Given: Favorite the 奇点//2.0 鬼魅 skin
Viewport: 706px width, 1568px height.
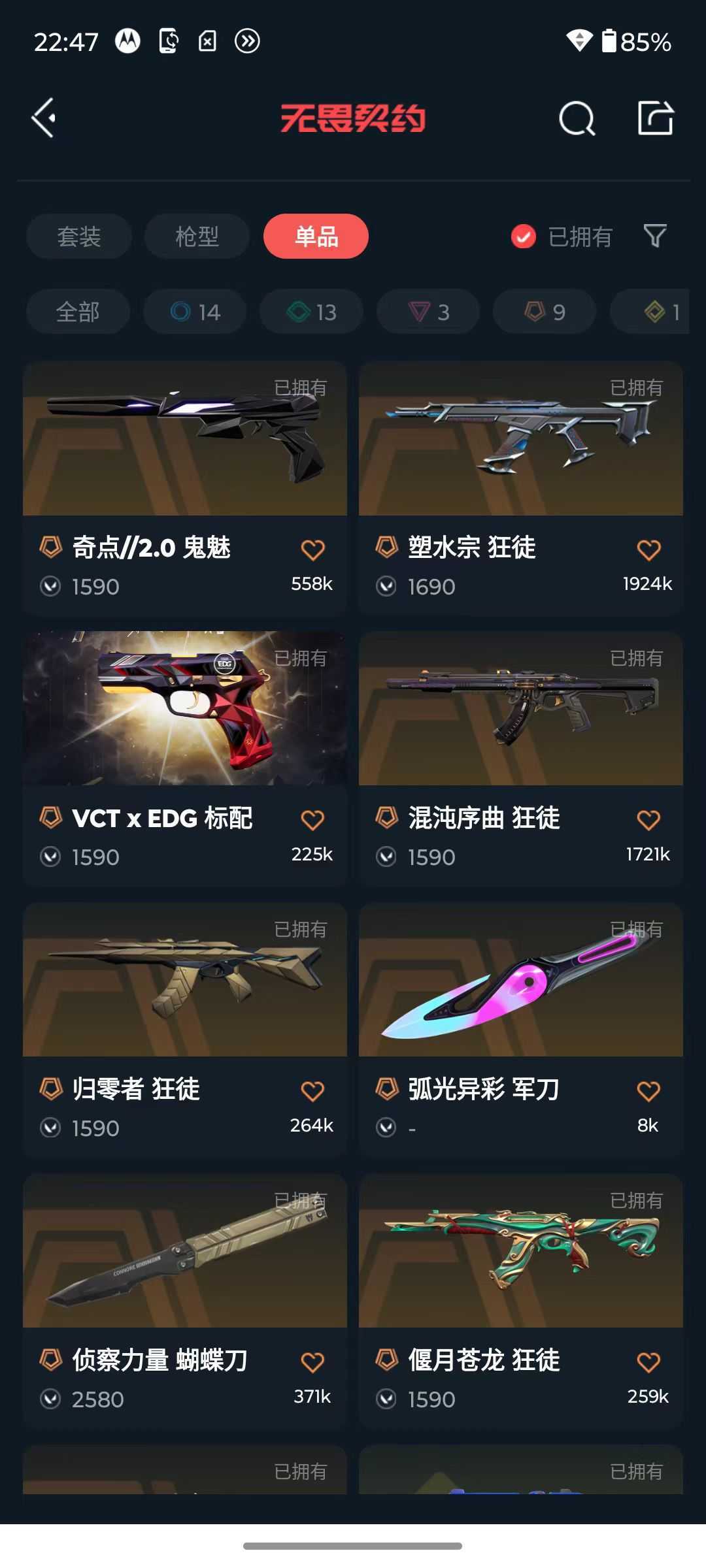Looking at the screenshot, I should pyautogui.click(x=314, y=549).
